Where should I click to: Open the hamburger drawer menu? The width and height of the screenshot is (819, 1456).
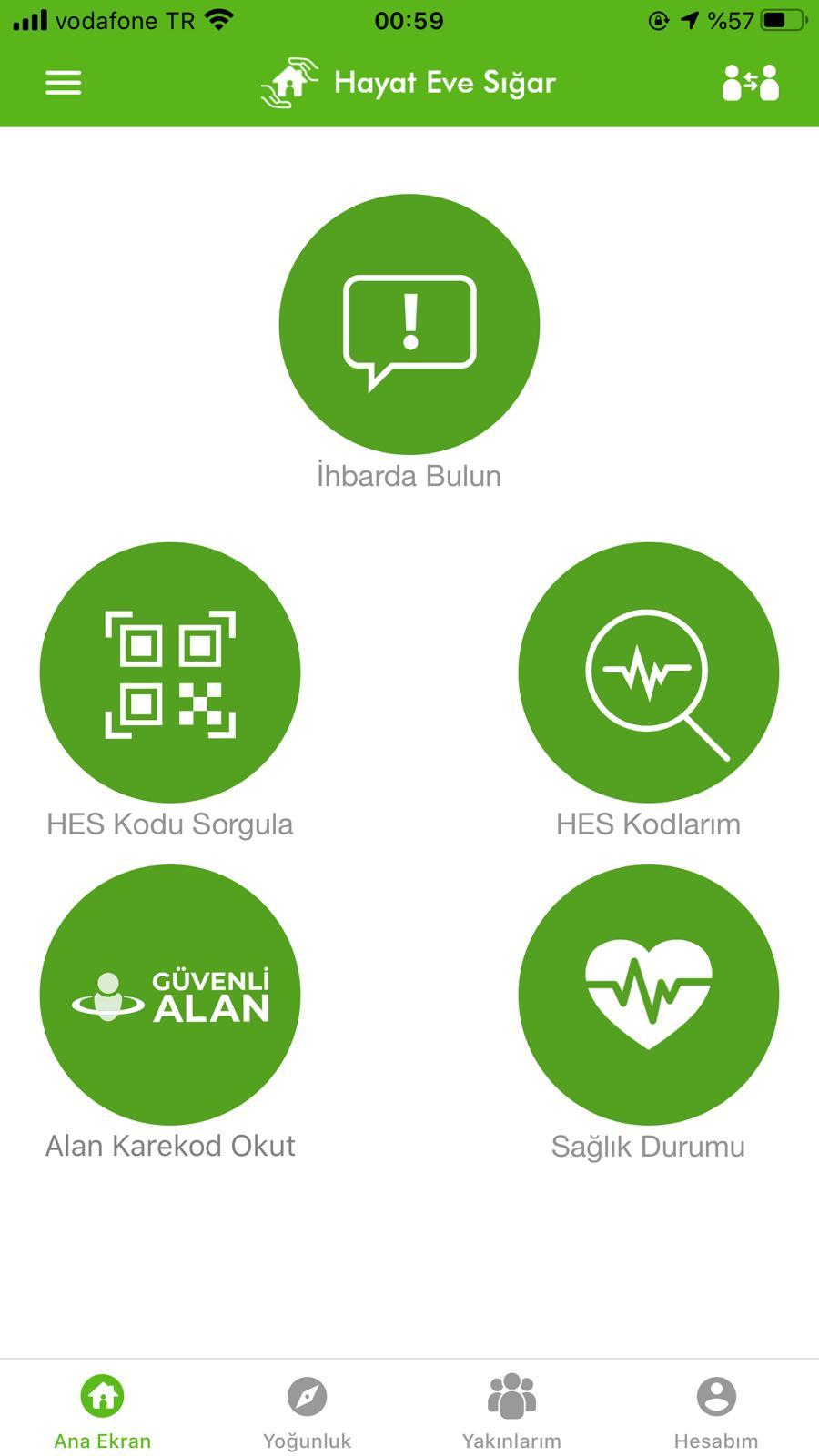pos(64,83)
